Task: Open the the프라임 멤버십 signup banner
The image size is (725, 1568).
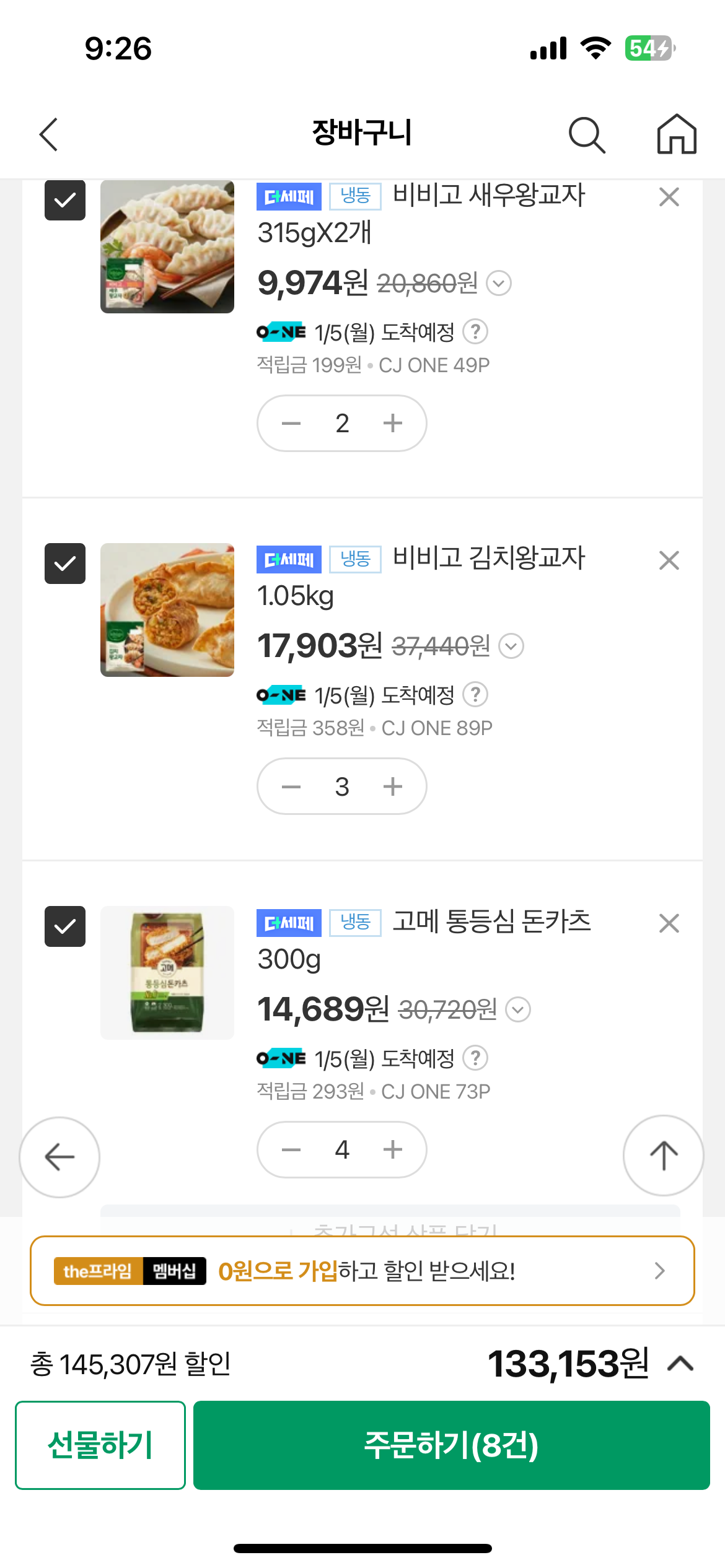Action: tap(362, 1271)
